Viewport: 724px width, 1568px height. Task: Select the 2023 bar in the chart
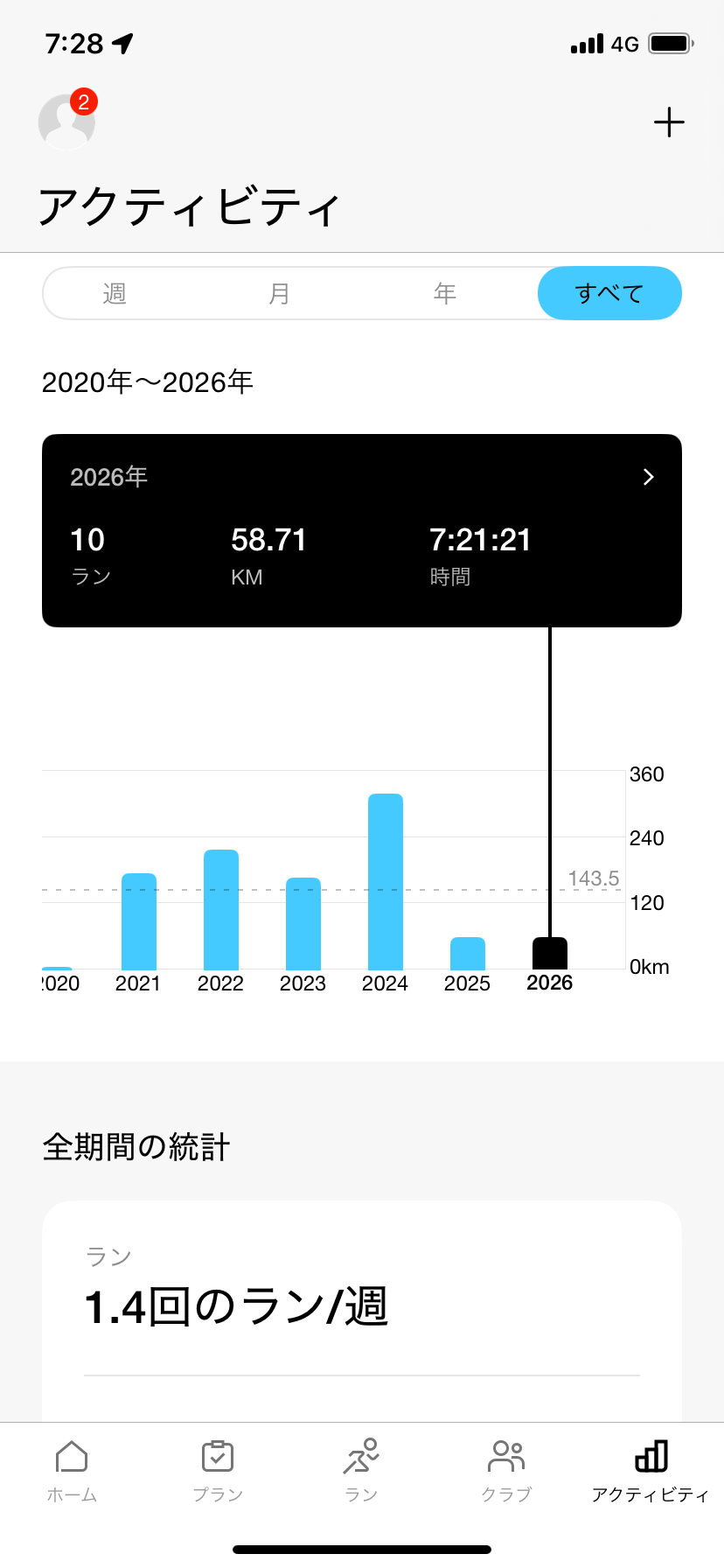coord(303,923)
